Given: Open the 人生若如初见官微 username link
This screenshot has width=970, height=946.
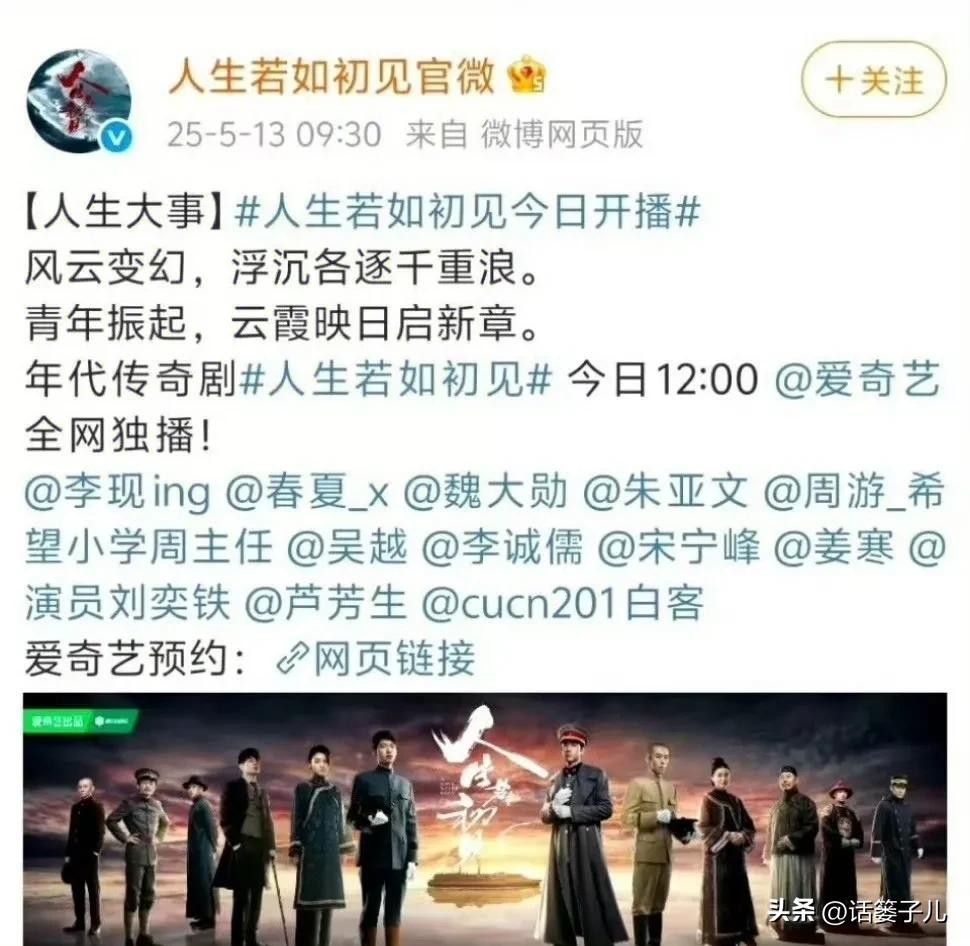Looking at the screenshot, I should click(x=331, y=76).
